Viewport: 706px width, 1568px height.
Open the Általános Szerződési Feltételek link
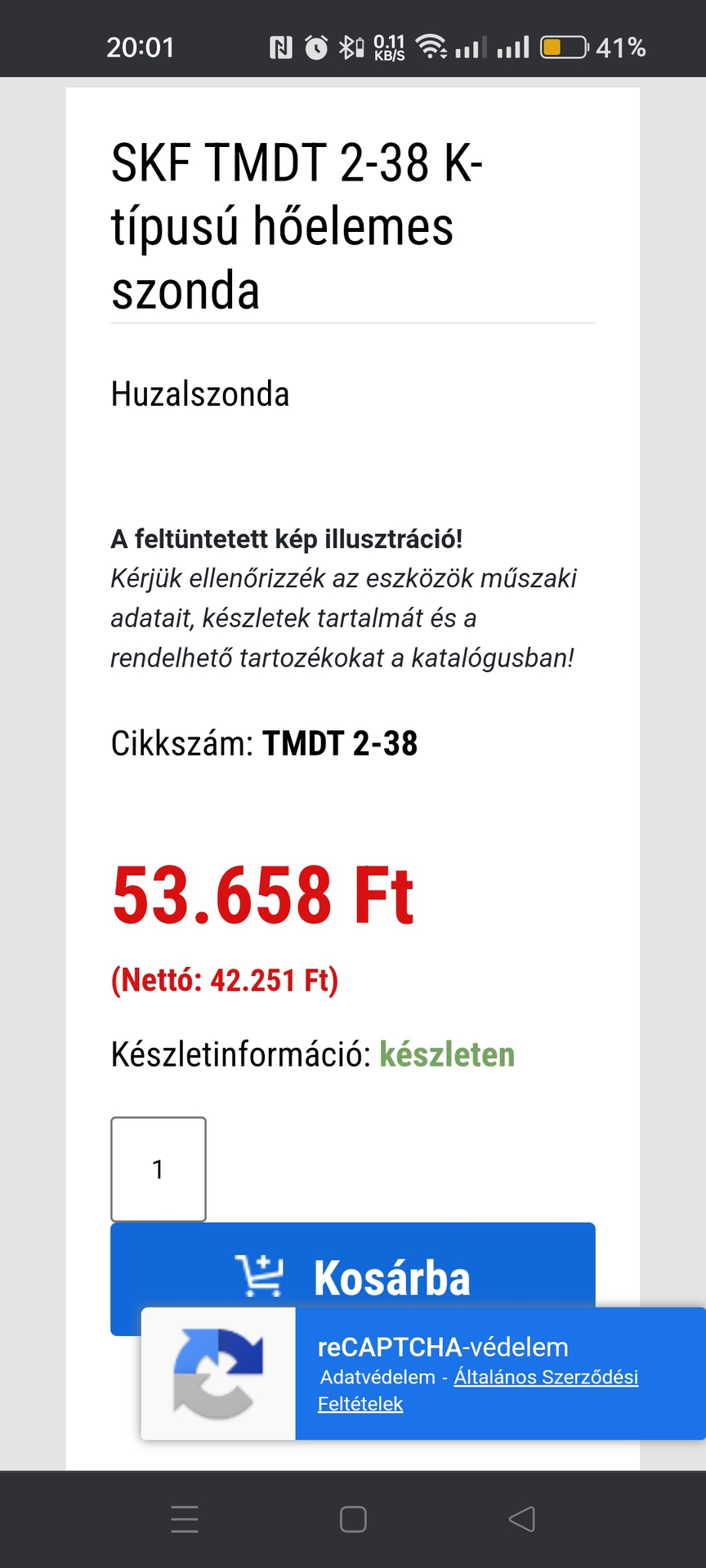click(545, 1377)
